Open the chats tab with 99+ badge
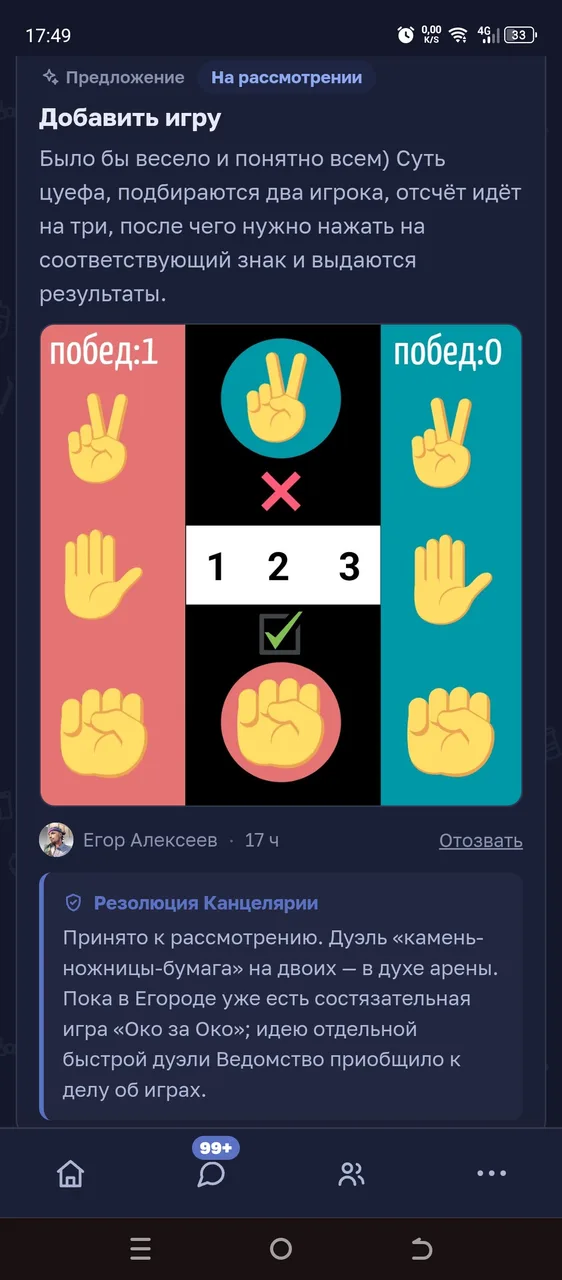 [x=211, y=1172]
